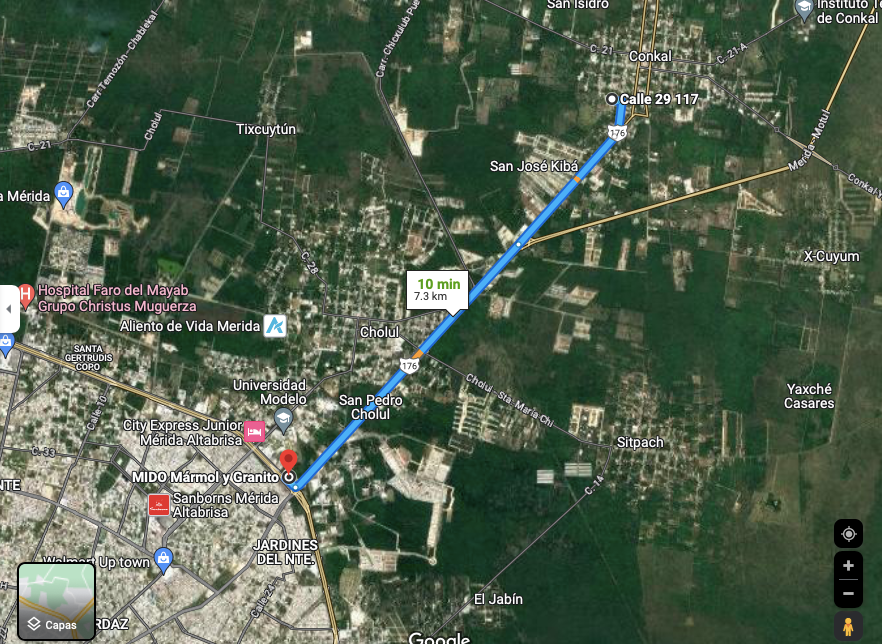Open Street View pegman
882x644 pixels.
click(x=848, y=627)
